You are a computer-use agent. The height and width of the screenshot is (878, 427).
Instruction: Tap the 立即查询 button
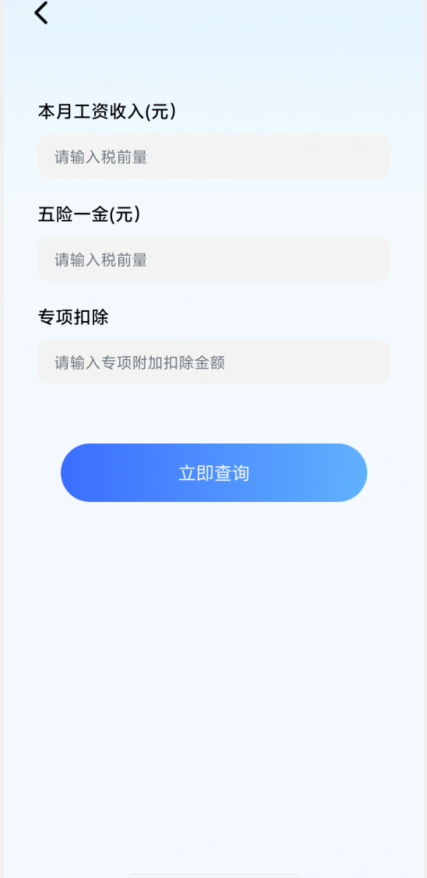pos(214,473)
